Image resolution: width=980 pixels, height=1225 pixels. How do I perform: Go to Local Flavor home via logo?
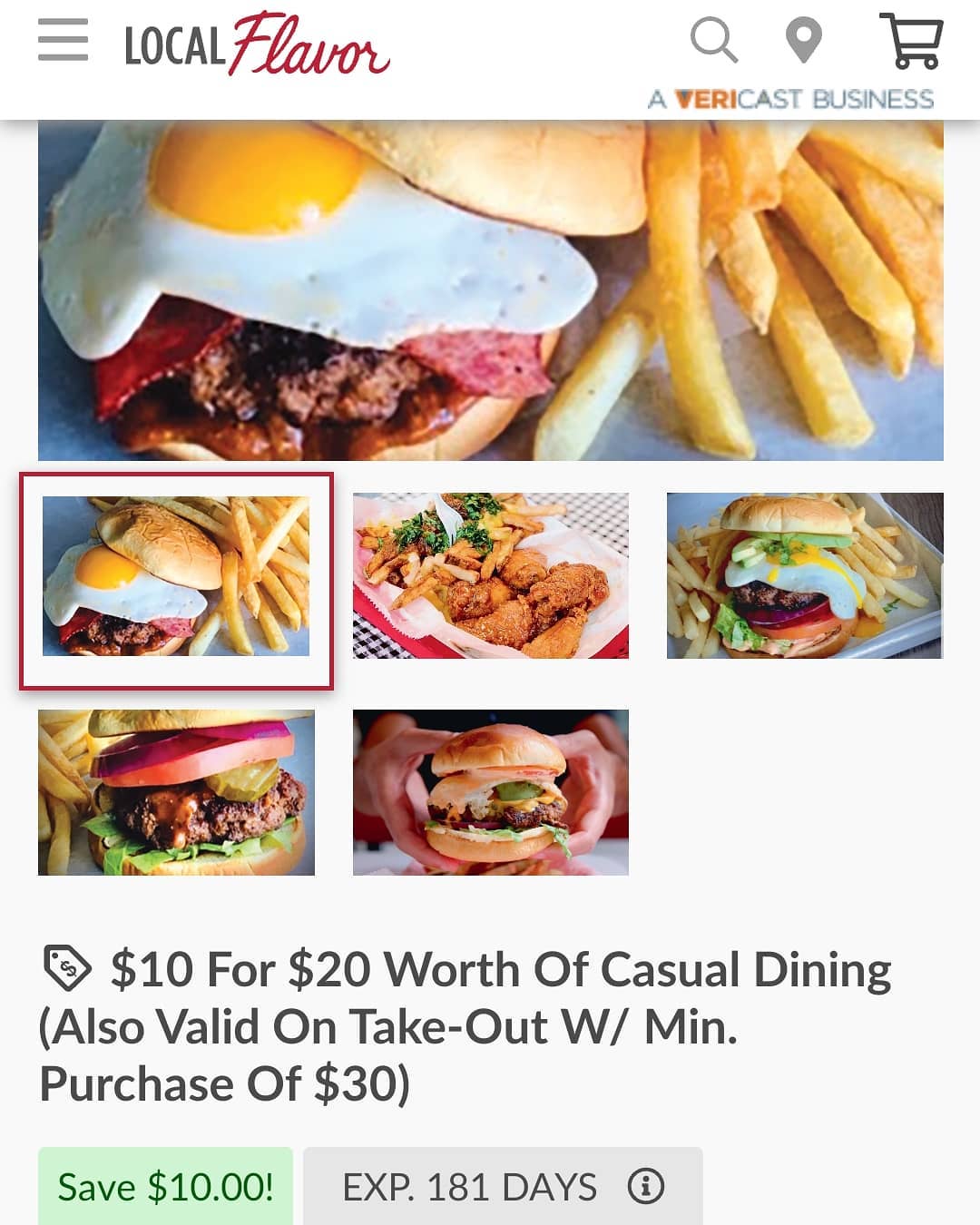(x=257, y=44)
